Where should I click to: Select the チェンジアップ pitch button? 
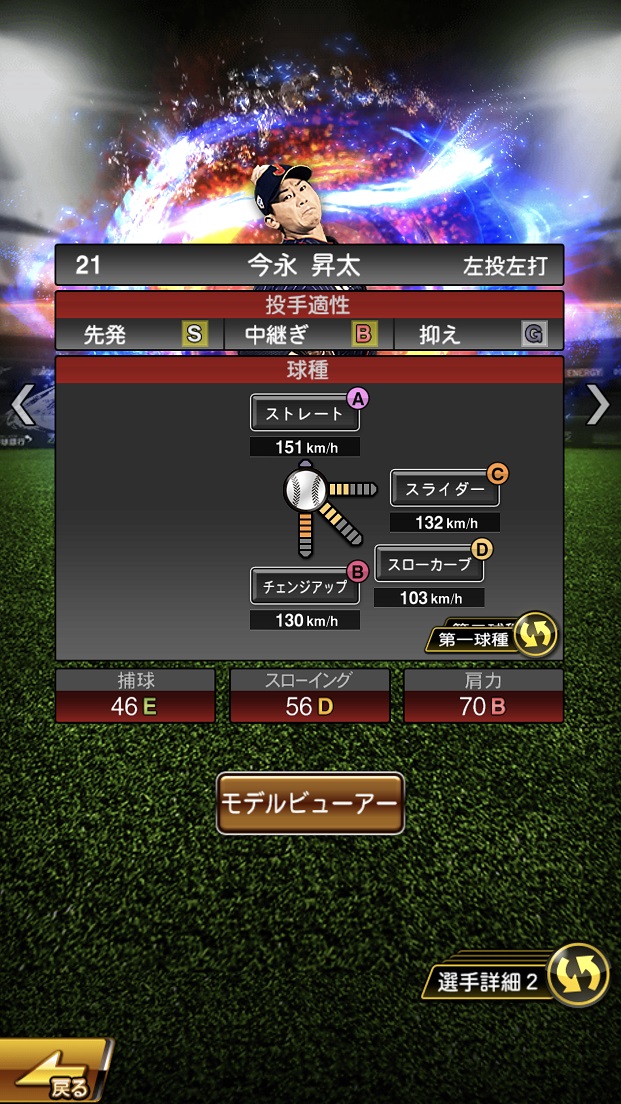tap(305, 586)
